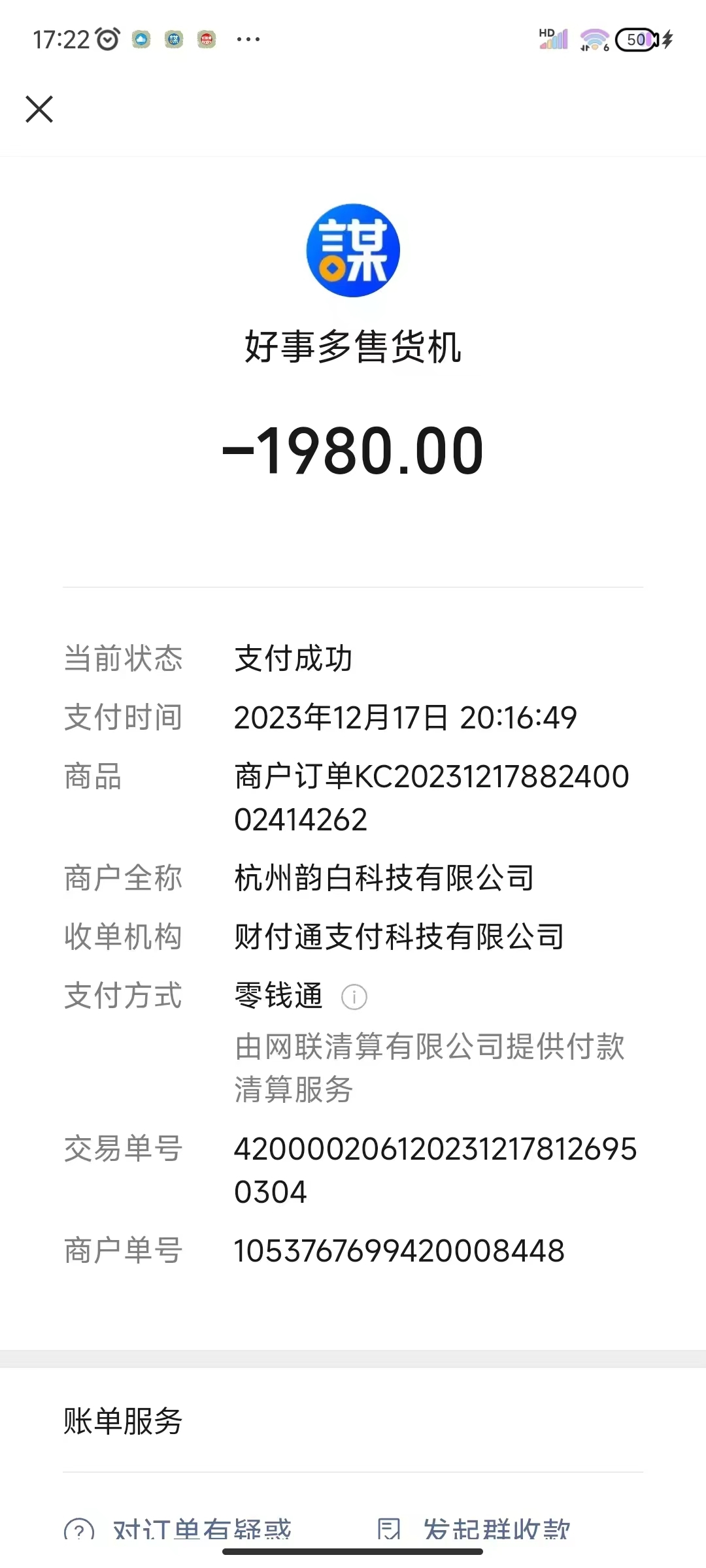Tap the -1980.00 payment amount
Image resolution: width=706 pixels, height=1568 pixels.
(x=353, y=448)
